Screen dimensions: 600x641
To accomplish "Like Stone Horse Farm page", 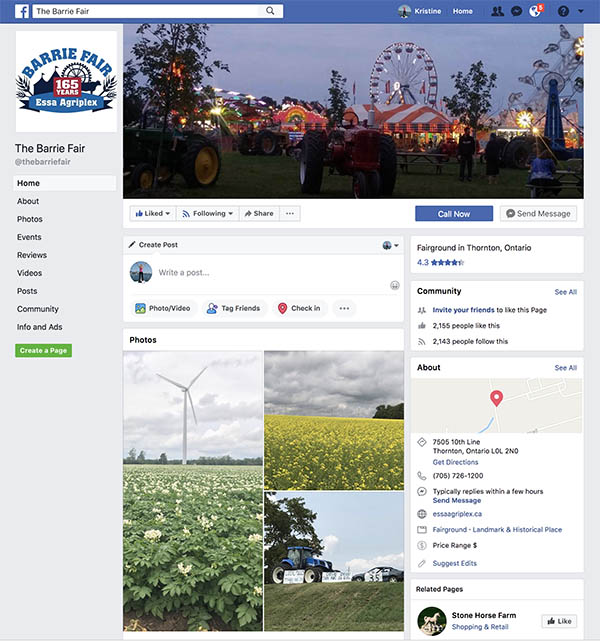I will click(x=559, y=621).
